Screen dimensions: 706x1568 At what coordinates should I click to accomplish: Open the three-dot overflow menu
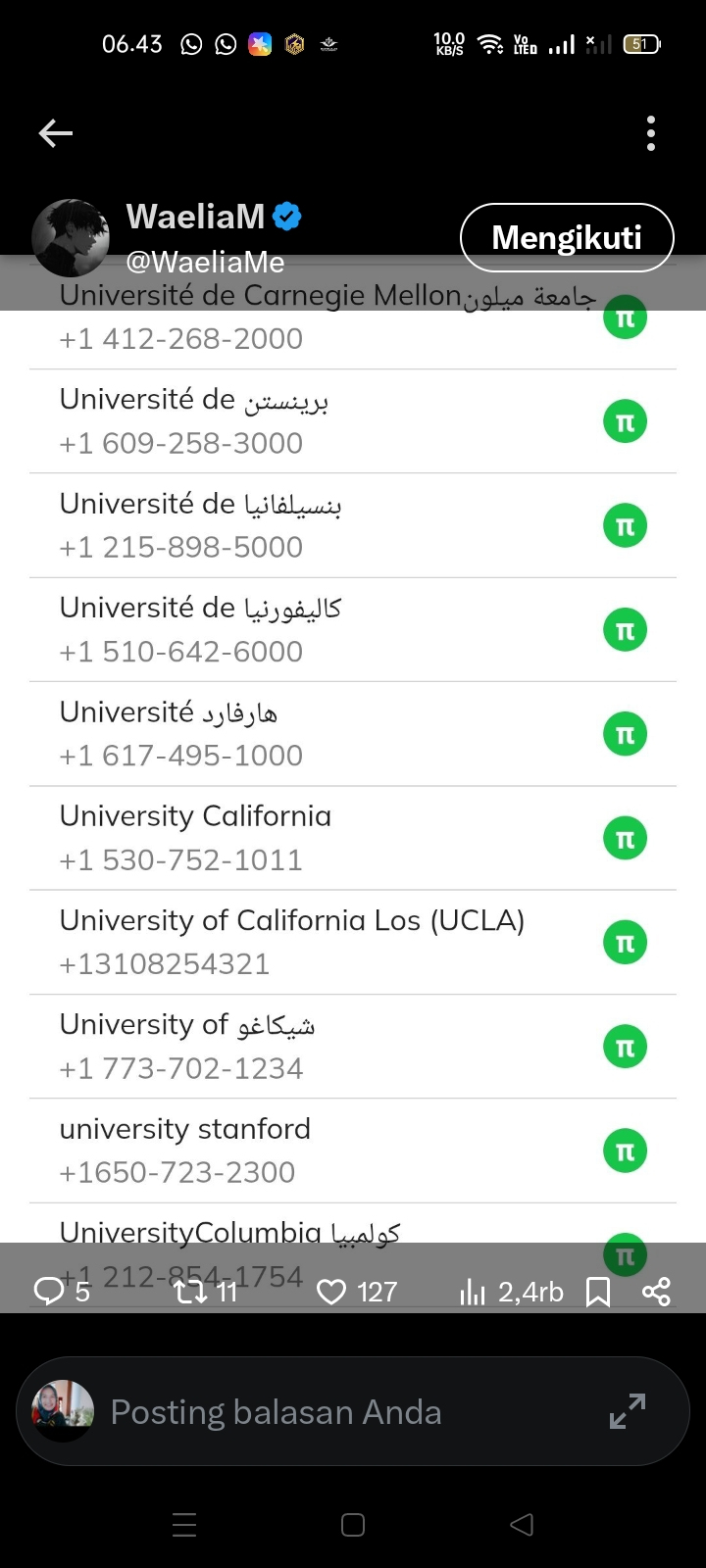651,133
